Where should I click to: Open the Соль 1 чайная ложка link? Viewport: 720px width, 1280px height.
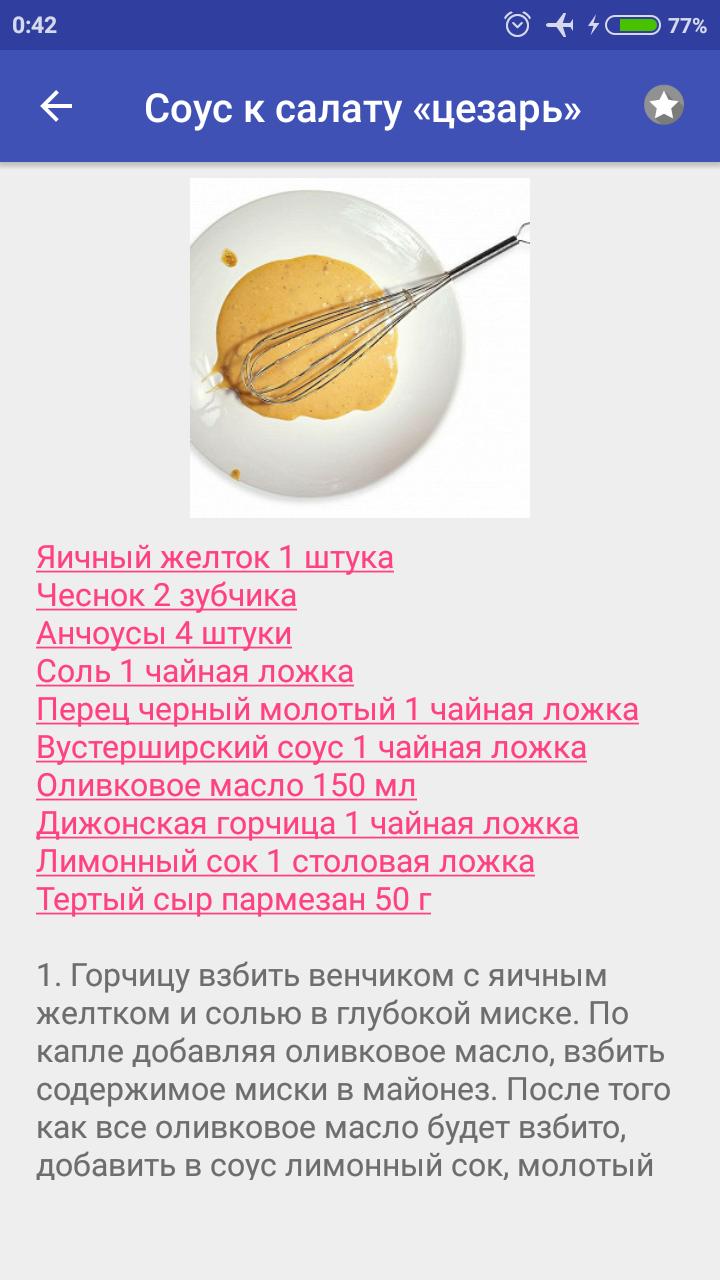click(x=194, y=672)
